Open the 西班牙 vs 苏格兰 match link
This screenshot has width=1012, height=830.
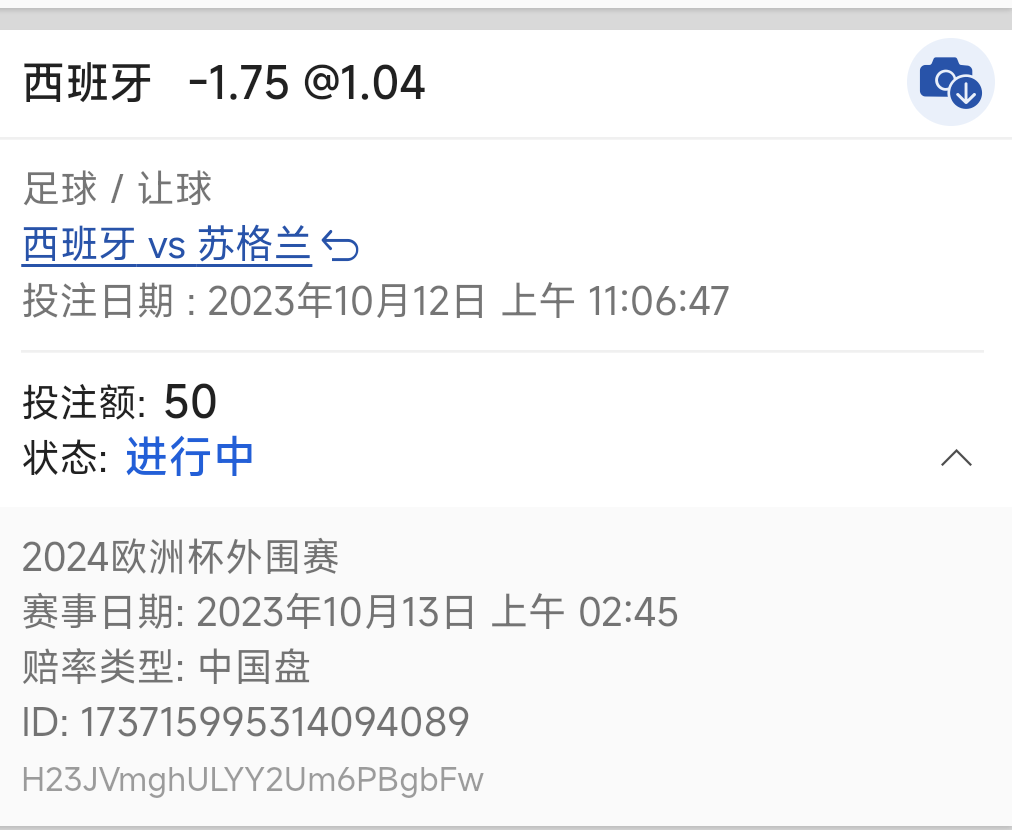[x=167, y=245]
